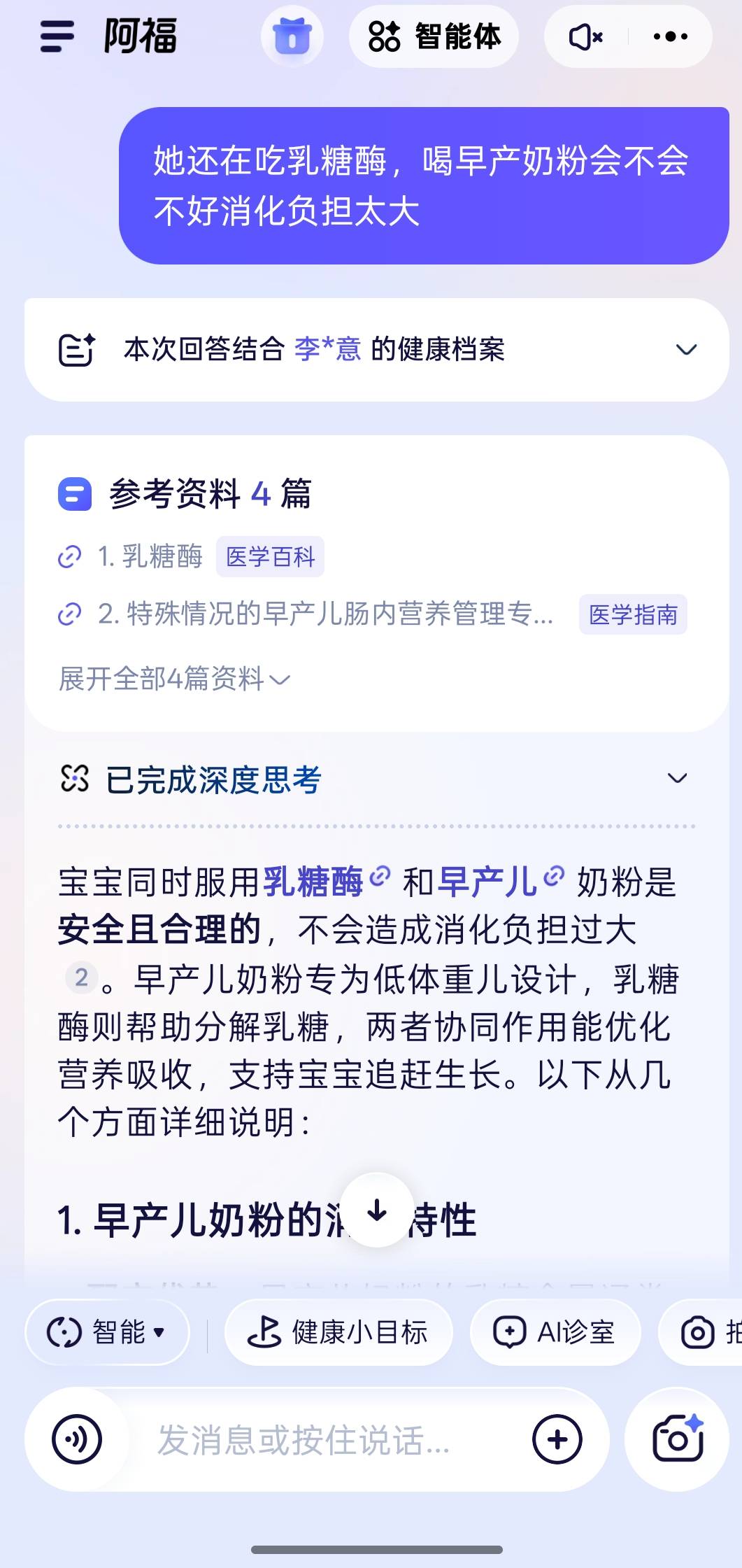The image size is (742, 1568).
Task: Open the AI诊室 chip
Action: (555, 1332)
